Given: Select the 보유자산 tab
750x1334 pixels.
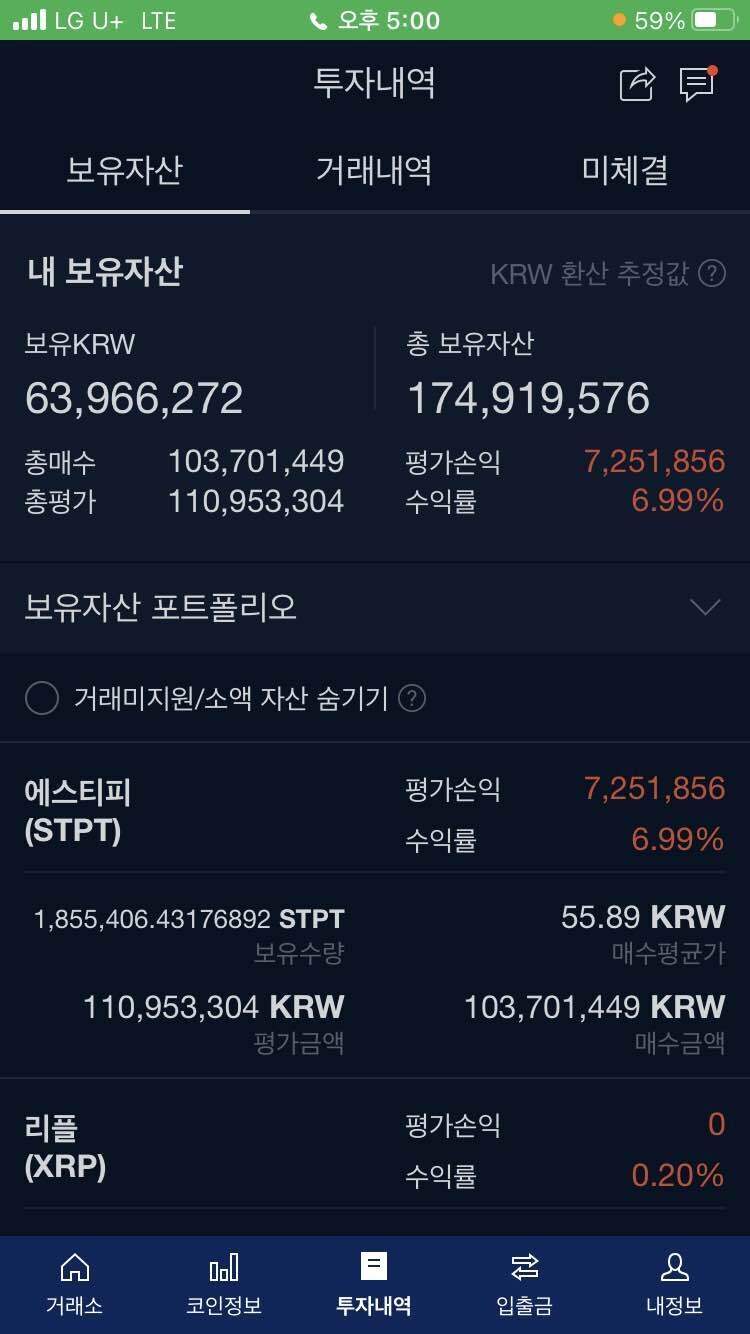Looking at the screenshot, I should [124, 170].
